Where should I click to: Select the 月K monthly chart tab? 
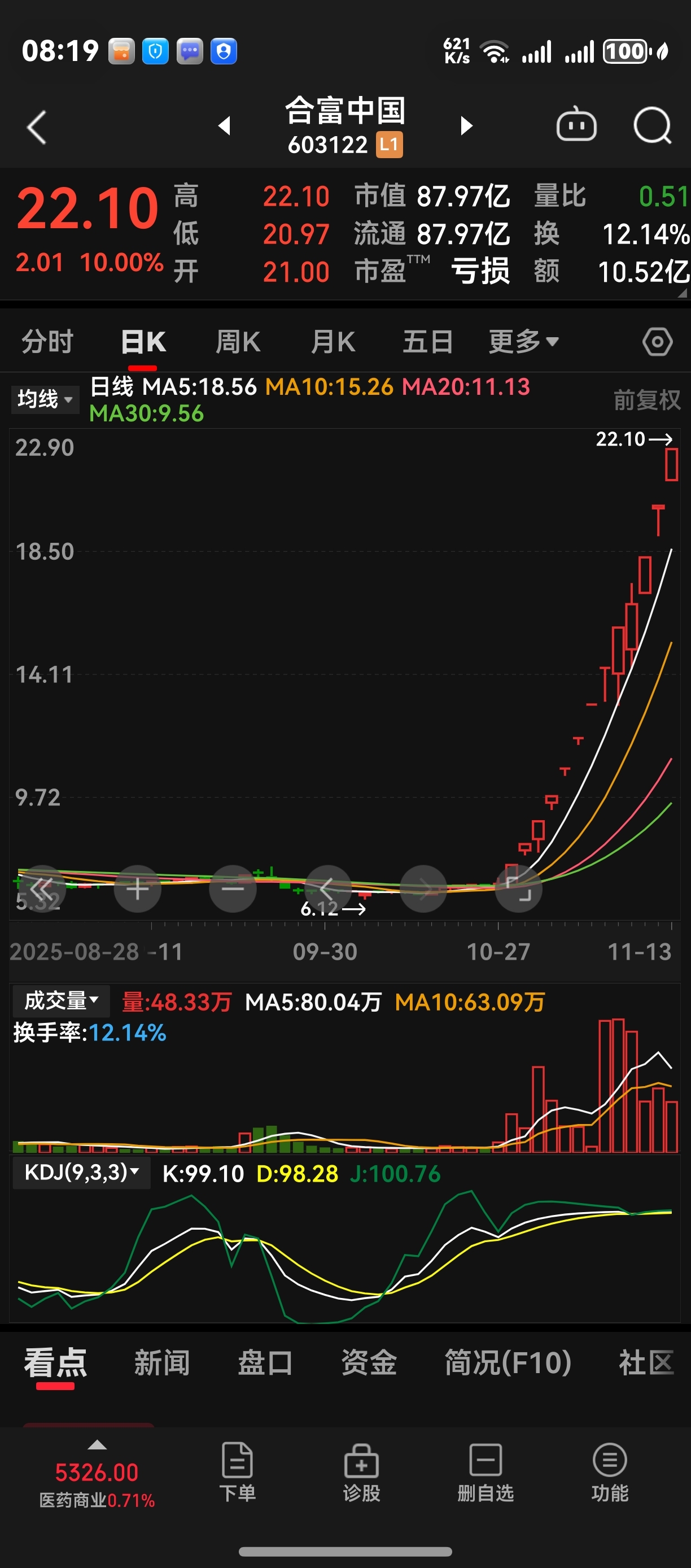[x=333, y=342]
